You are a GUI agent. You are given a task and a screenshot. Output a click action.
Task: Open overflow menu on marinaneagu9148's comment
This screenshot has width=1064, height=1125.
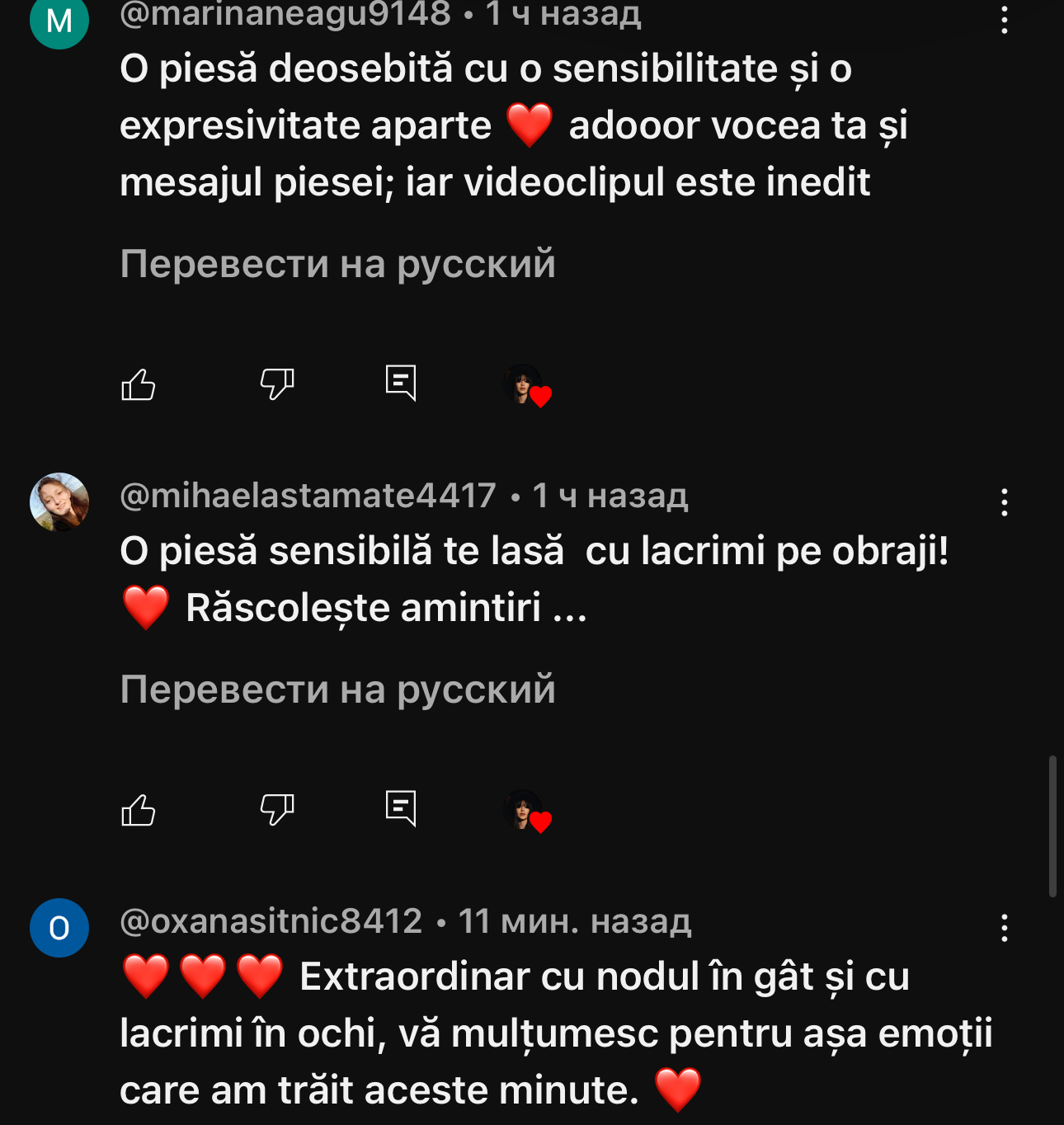click(x=1004, y=20)
